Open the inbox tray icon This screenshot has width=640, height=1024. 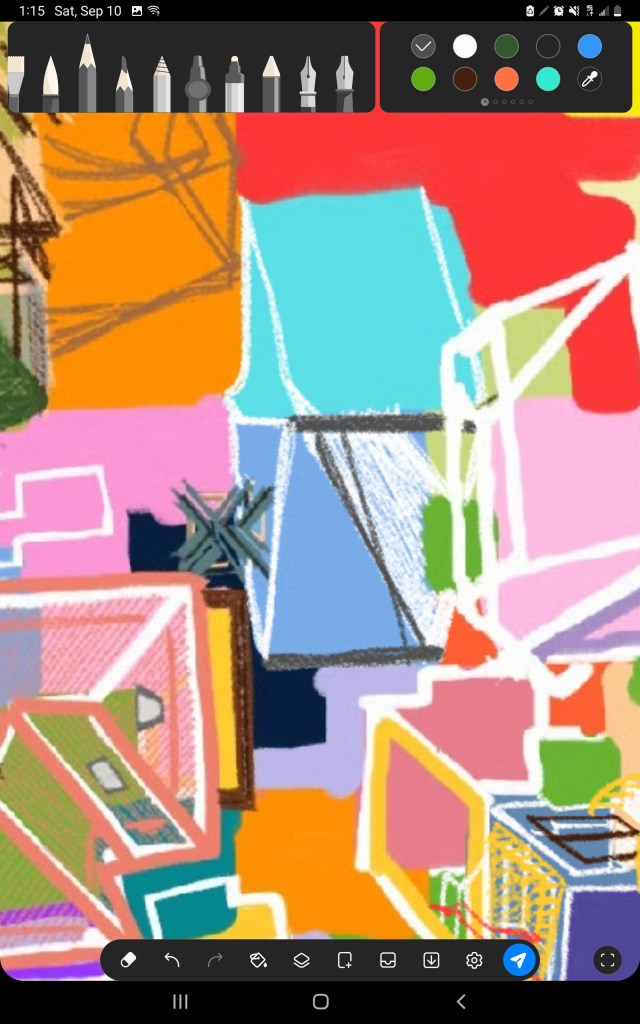coord(388,960)
